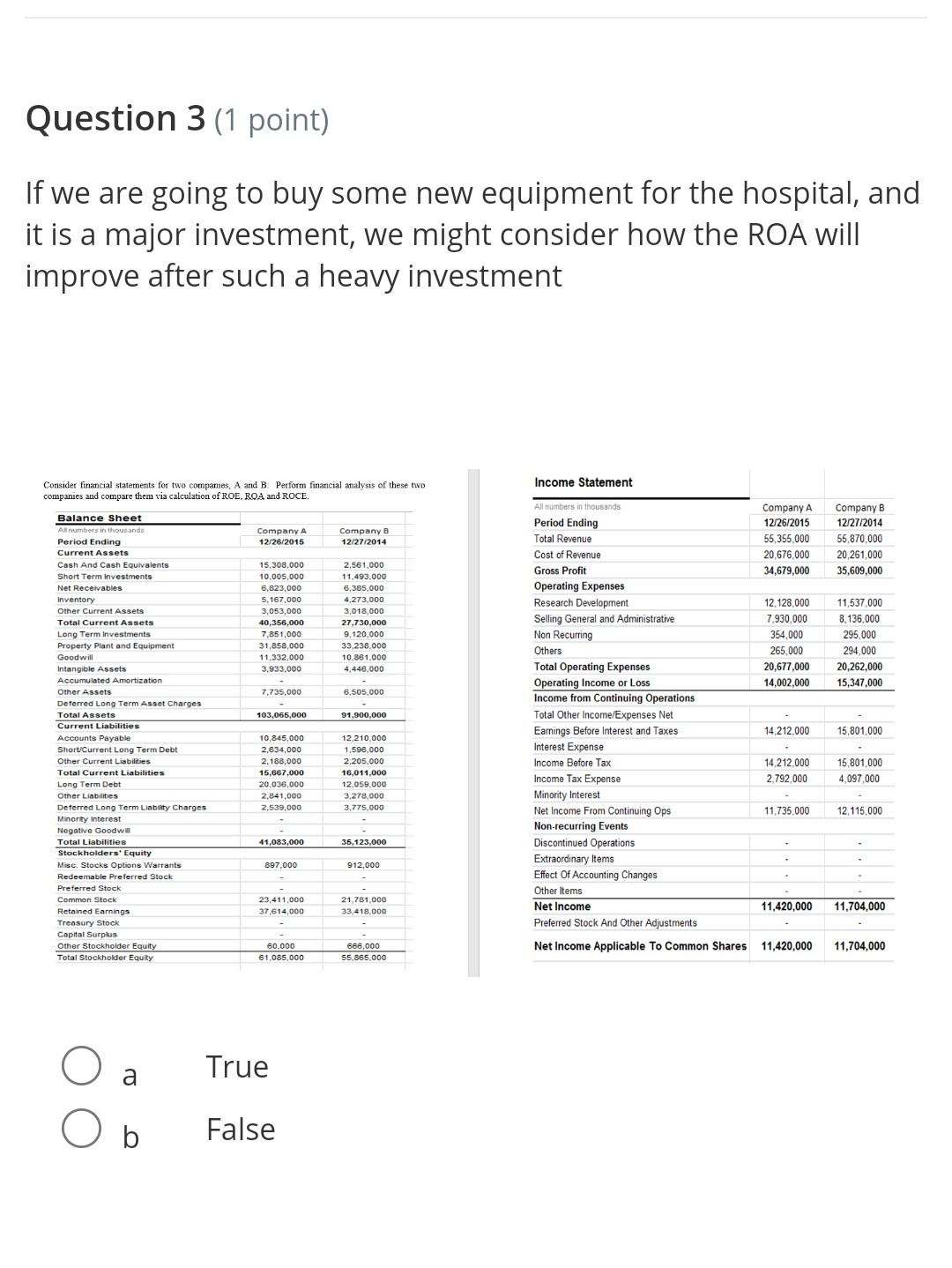Click the True answer label
The width and height of the screenshot is (952, 1268).
pyautogui.click(x=236, y=1066)
